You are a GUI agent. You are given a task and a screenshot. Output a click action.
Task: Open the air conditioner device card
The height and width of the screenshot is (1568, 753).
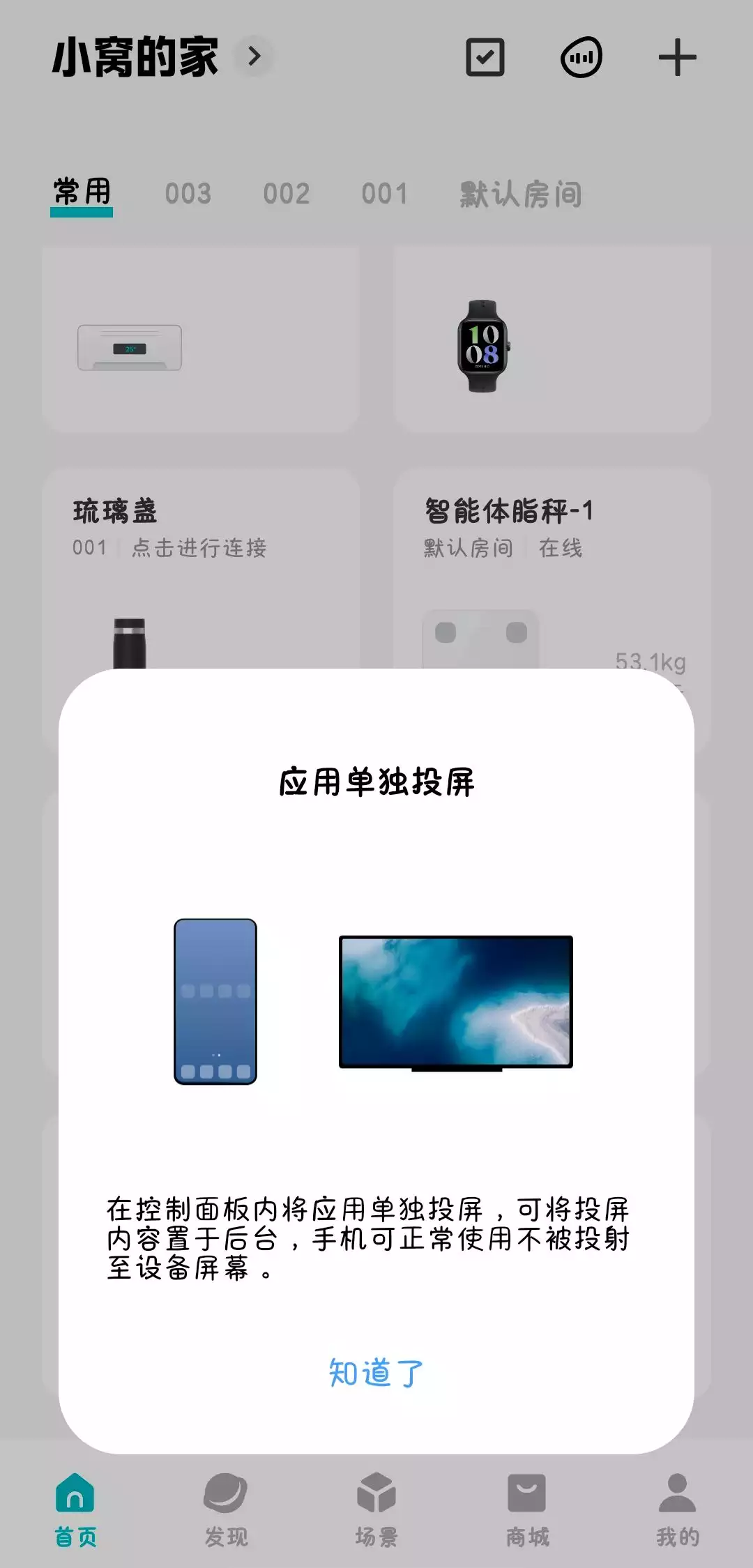pos(201,339)
